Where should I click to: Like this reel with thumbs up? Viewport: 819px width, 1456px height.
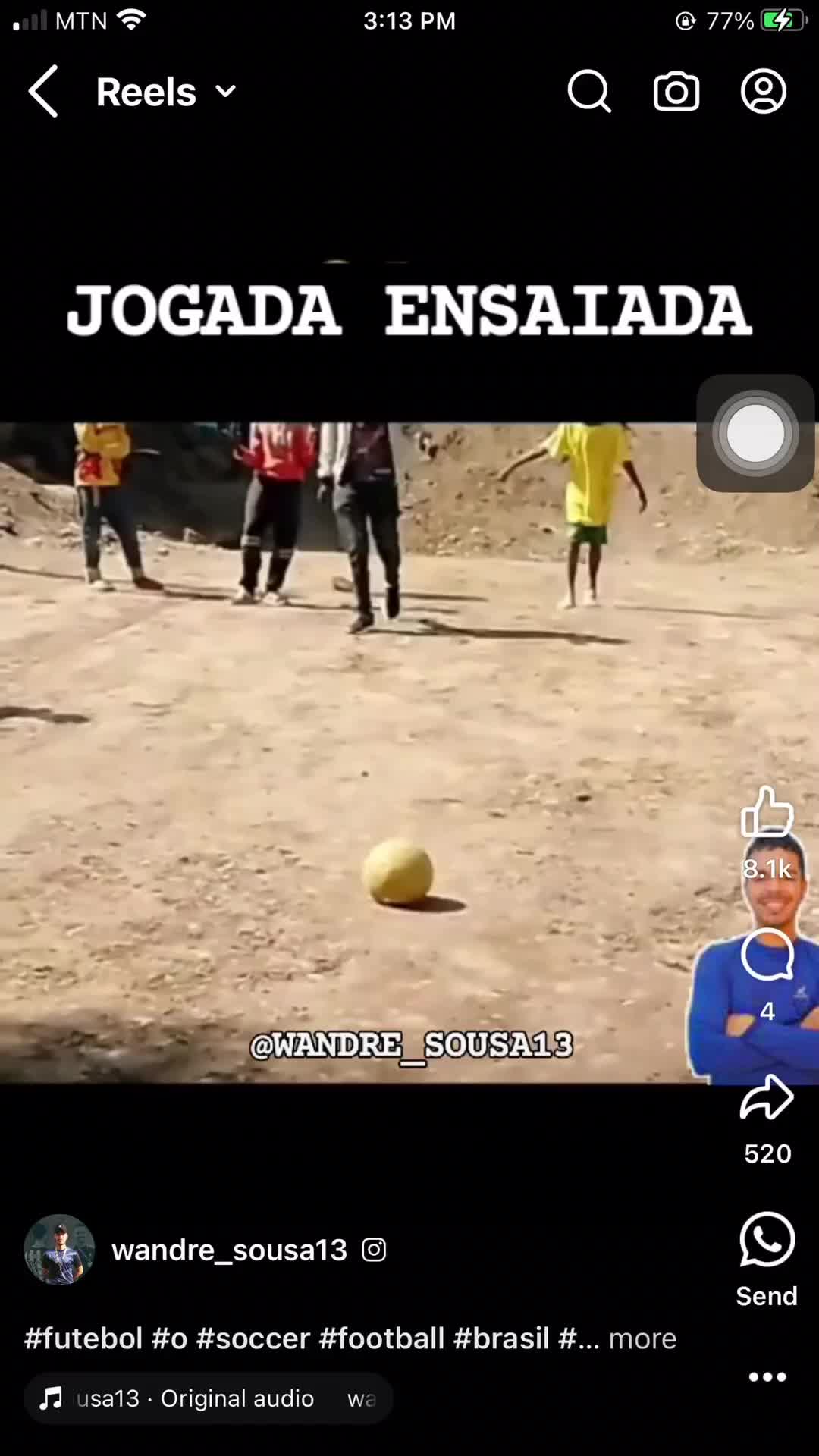[x=767, y=811]
